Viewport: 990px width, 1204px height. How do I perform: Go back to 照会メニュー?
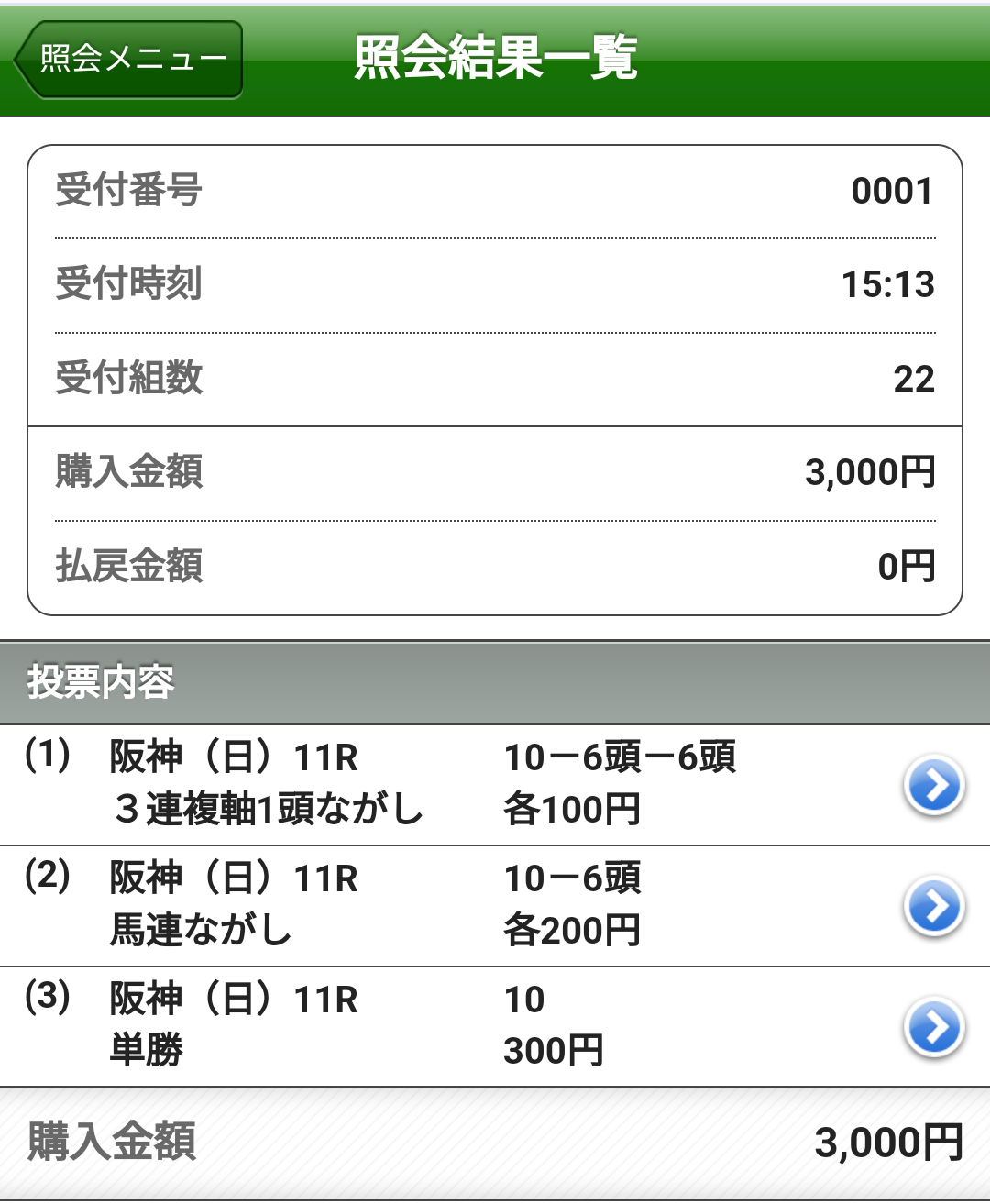click(129, 60)
